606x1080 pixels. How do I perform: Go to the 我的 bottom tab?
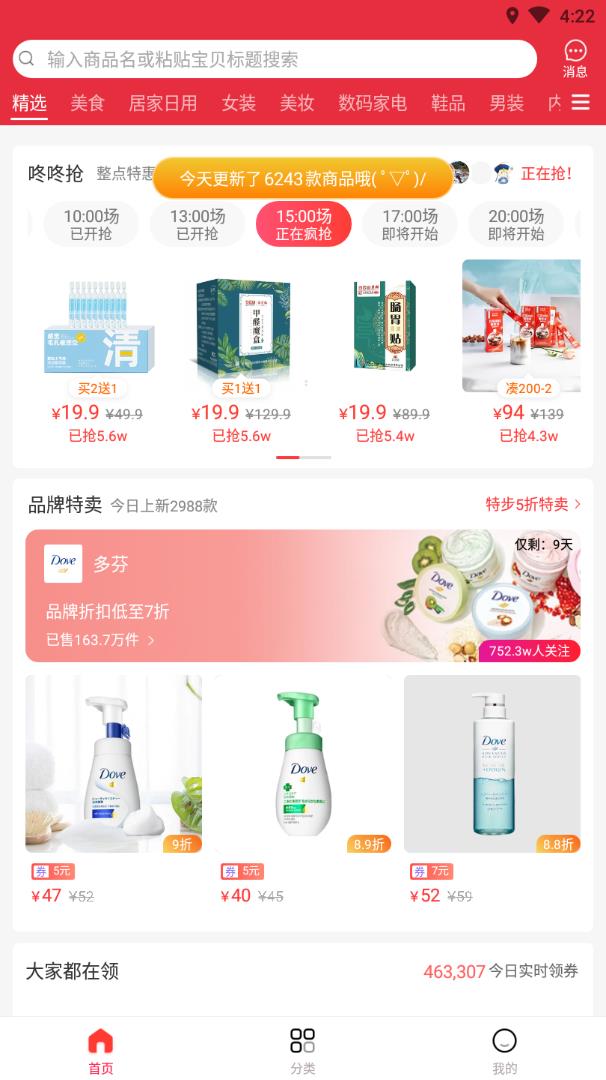(504, 1050)
